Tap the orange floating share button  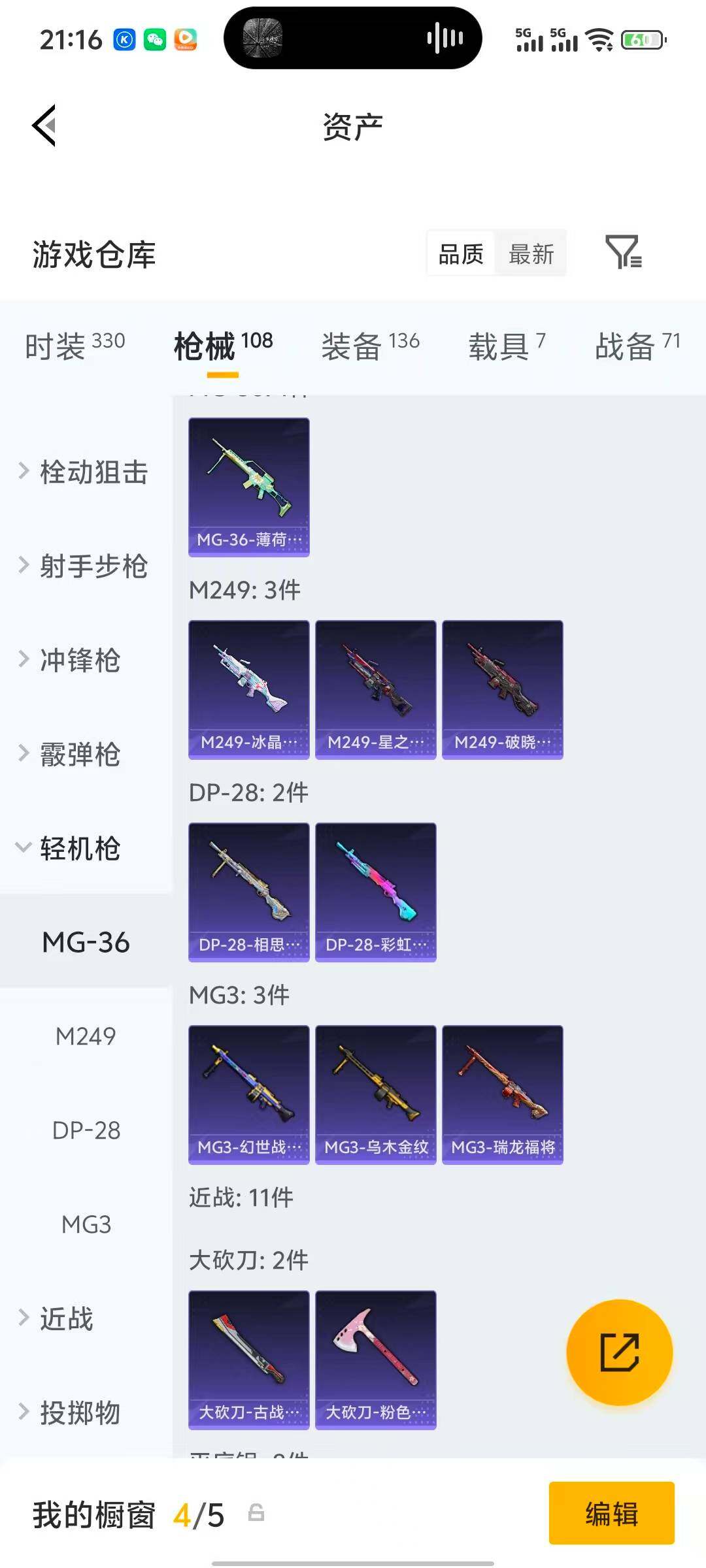click(x=619, y=1352)
